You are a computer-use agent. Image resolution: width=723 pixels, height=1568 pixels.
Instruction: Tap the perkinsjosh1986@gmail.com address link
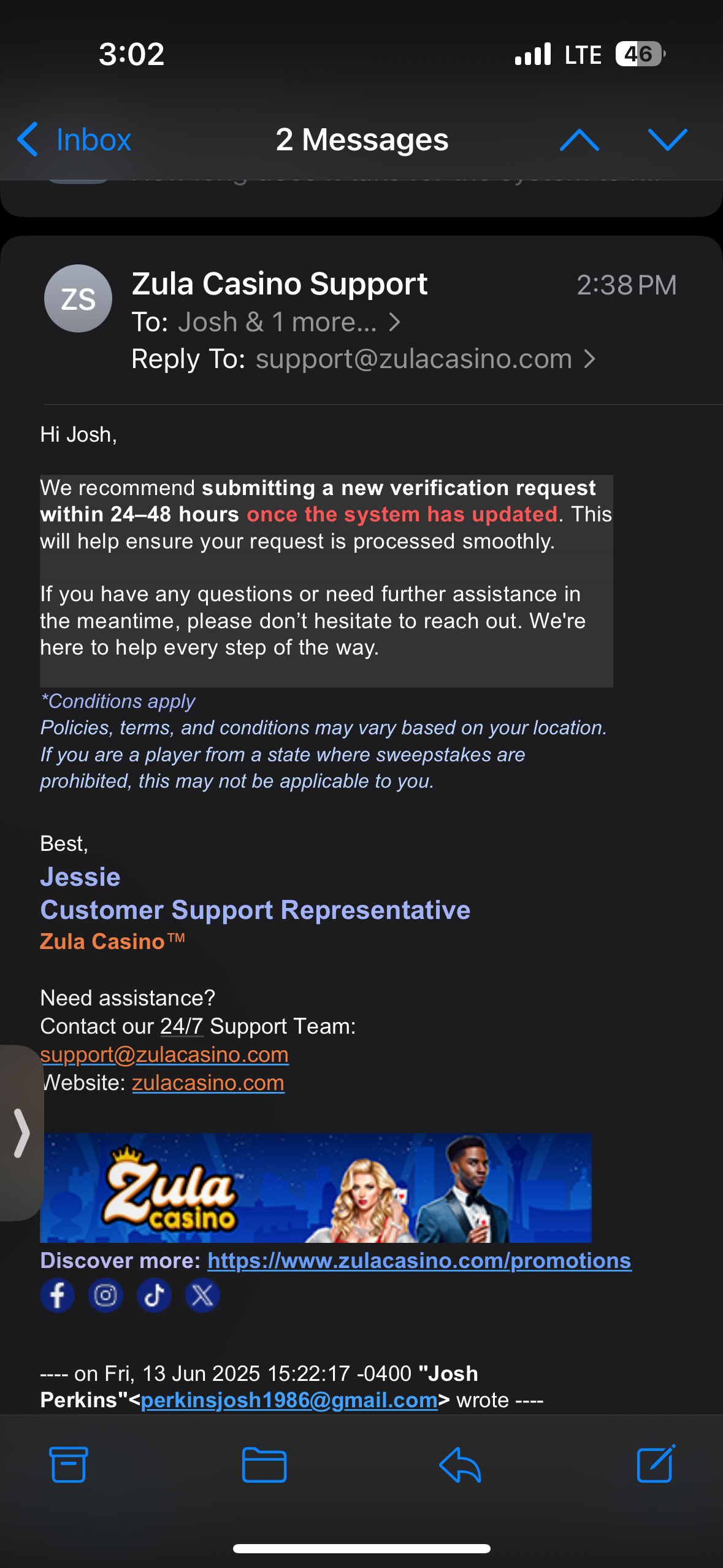289,1401
